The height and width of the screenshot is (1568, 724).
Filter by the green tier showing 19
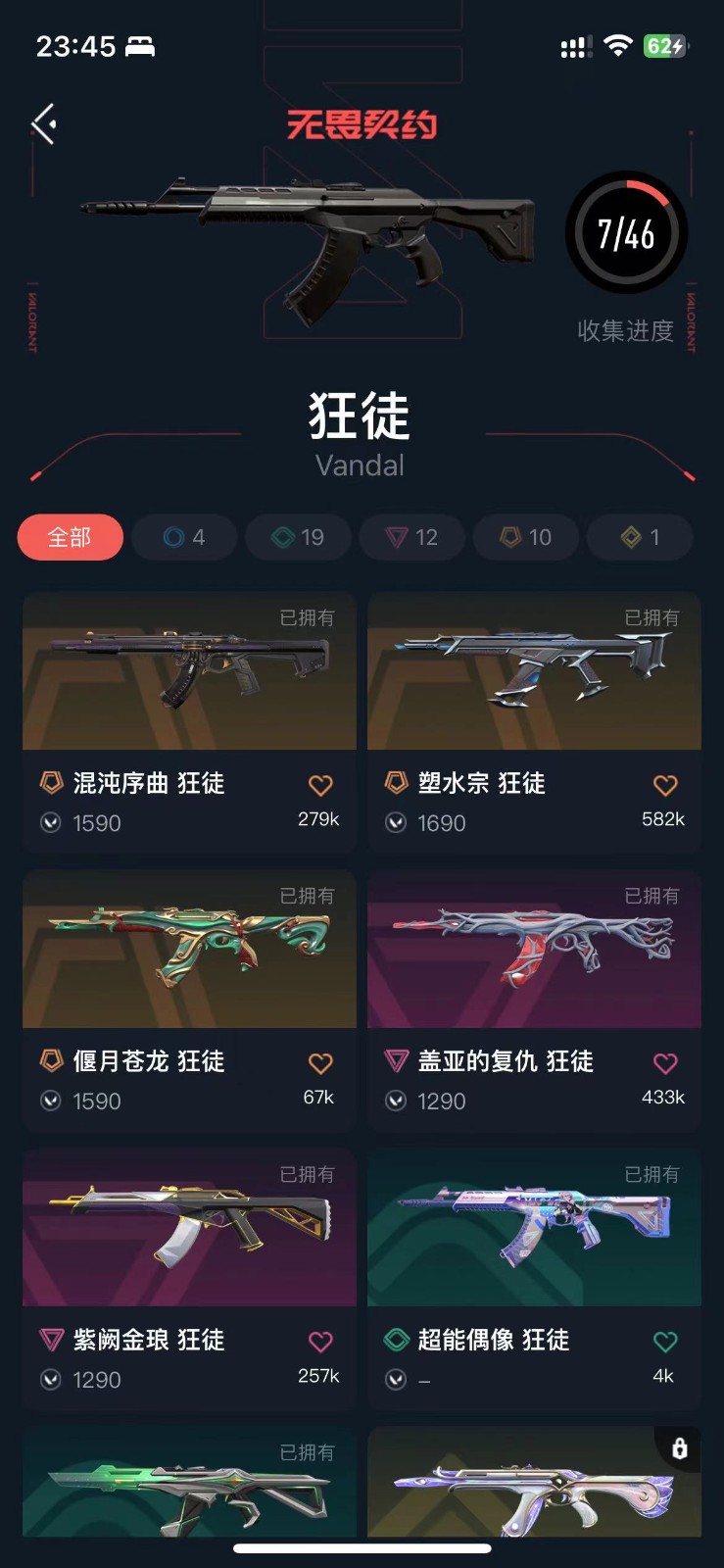[298, 537]
